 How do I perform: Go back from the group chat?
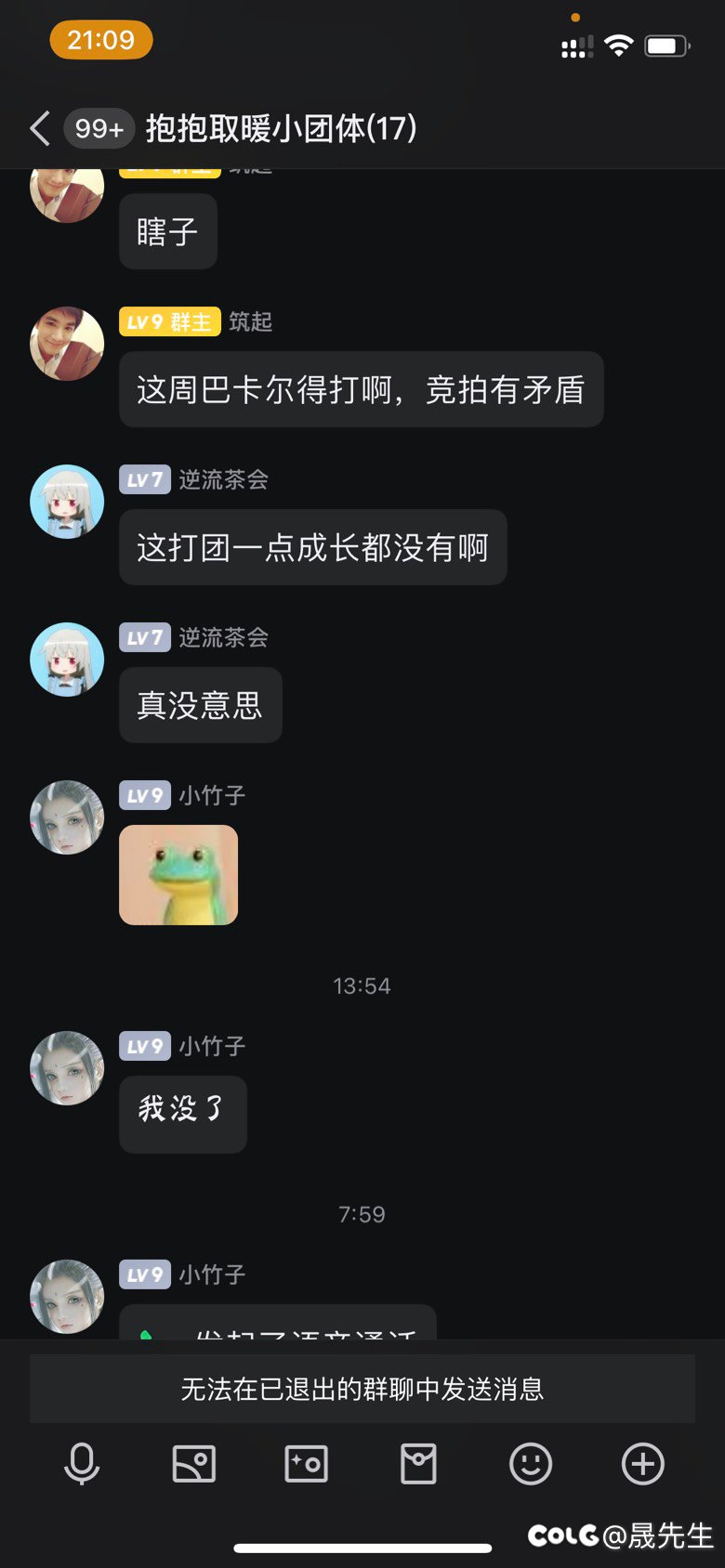pos(40,128)
